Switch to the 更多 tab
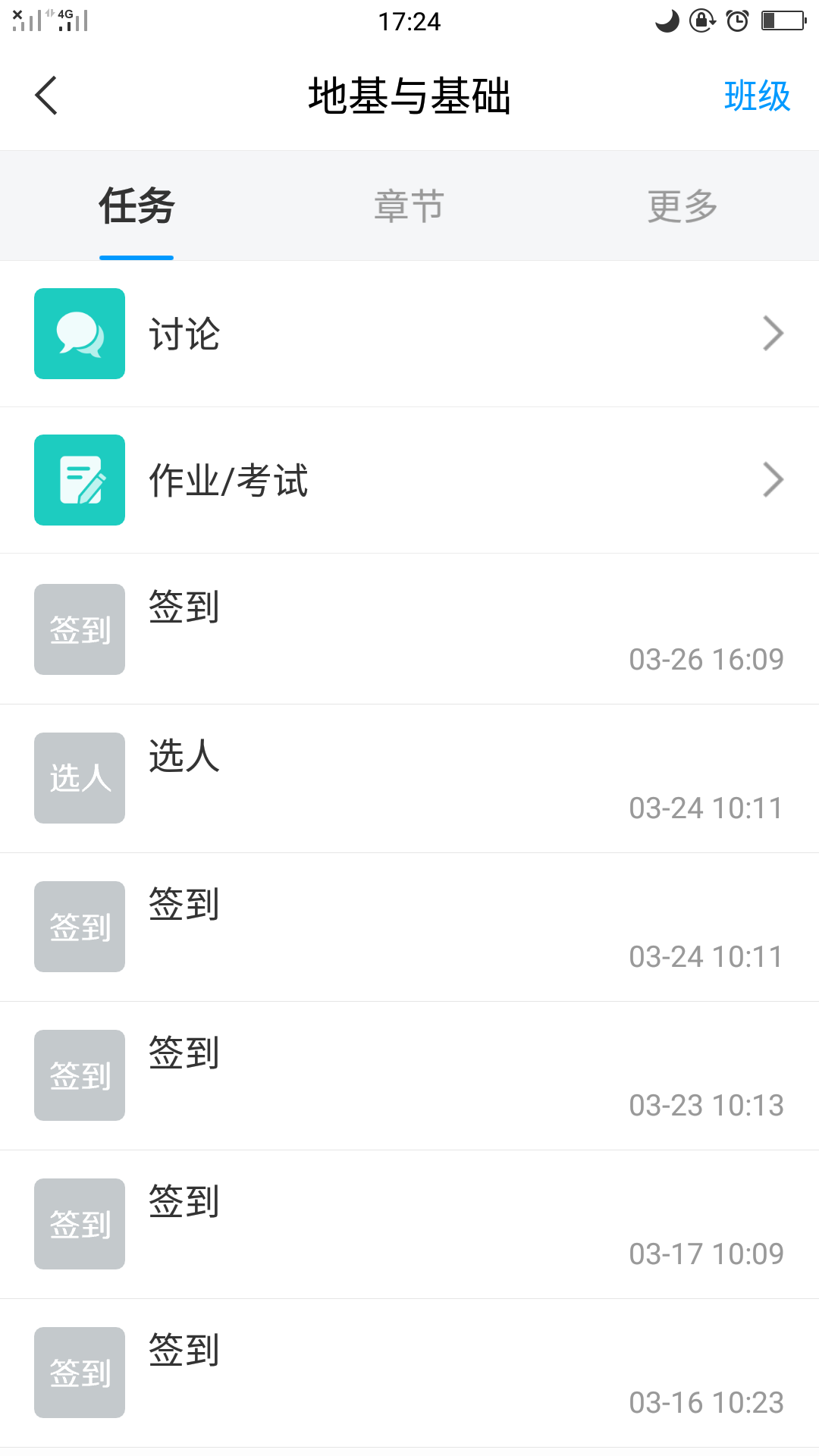Screen dimensions: 819x1456 click(x=682, y=206)
